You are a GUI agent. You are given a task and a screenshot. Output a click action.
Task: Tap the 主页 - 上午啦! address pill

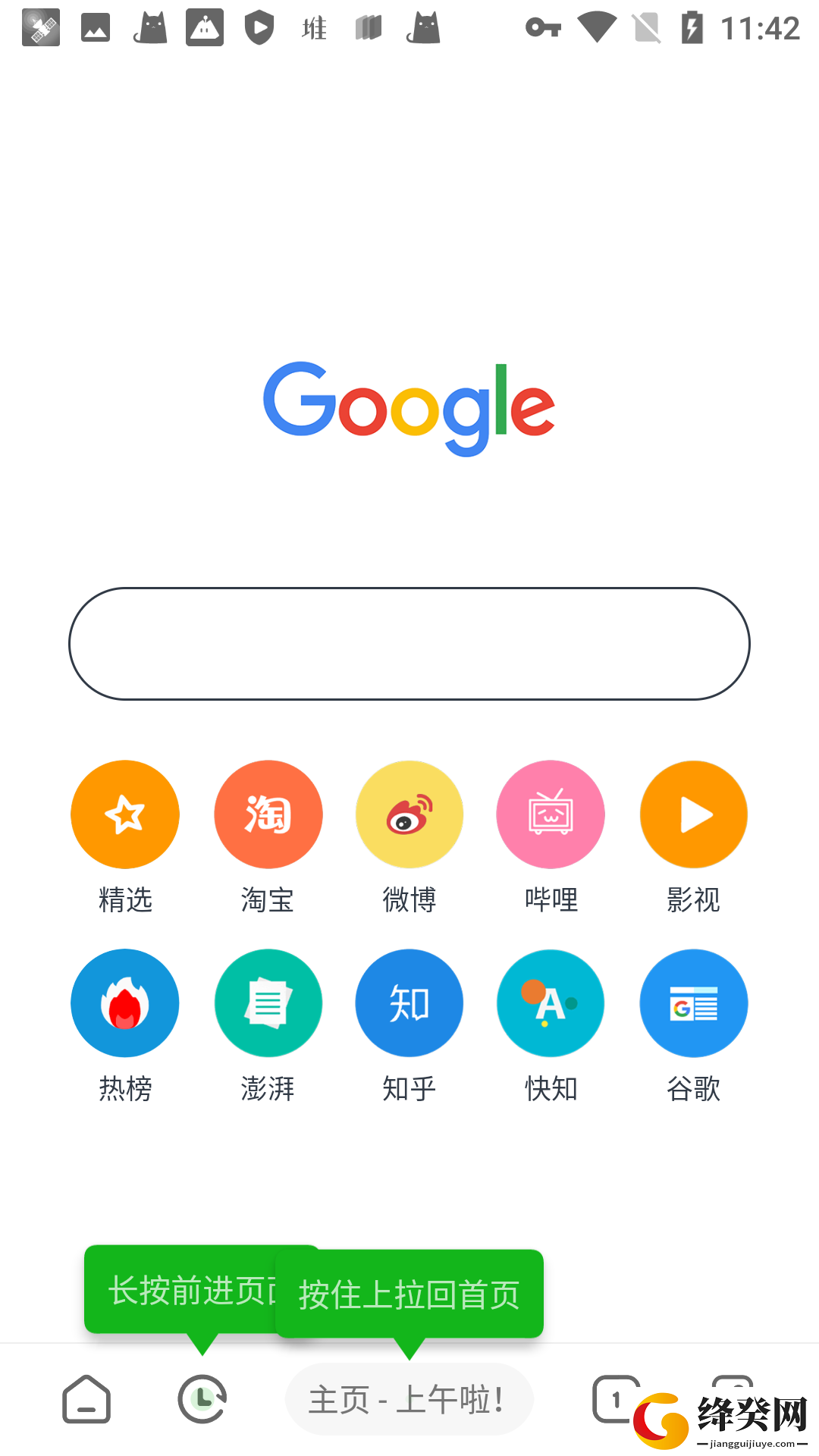pos(409,1399)
